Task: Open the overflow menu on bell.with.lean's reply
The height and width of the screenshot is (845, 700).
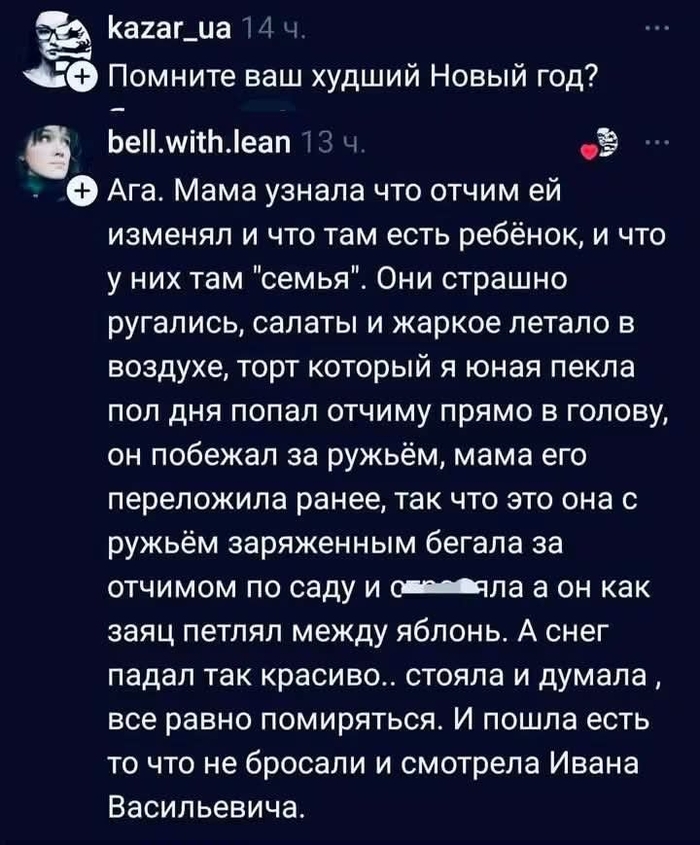Action: [x=659, y=143]
